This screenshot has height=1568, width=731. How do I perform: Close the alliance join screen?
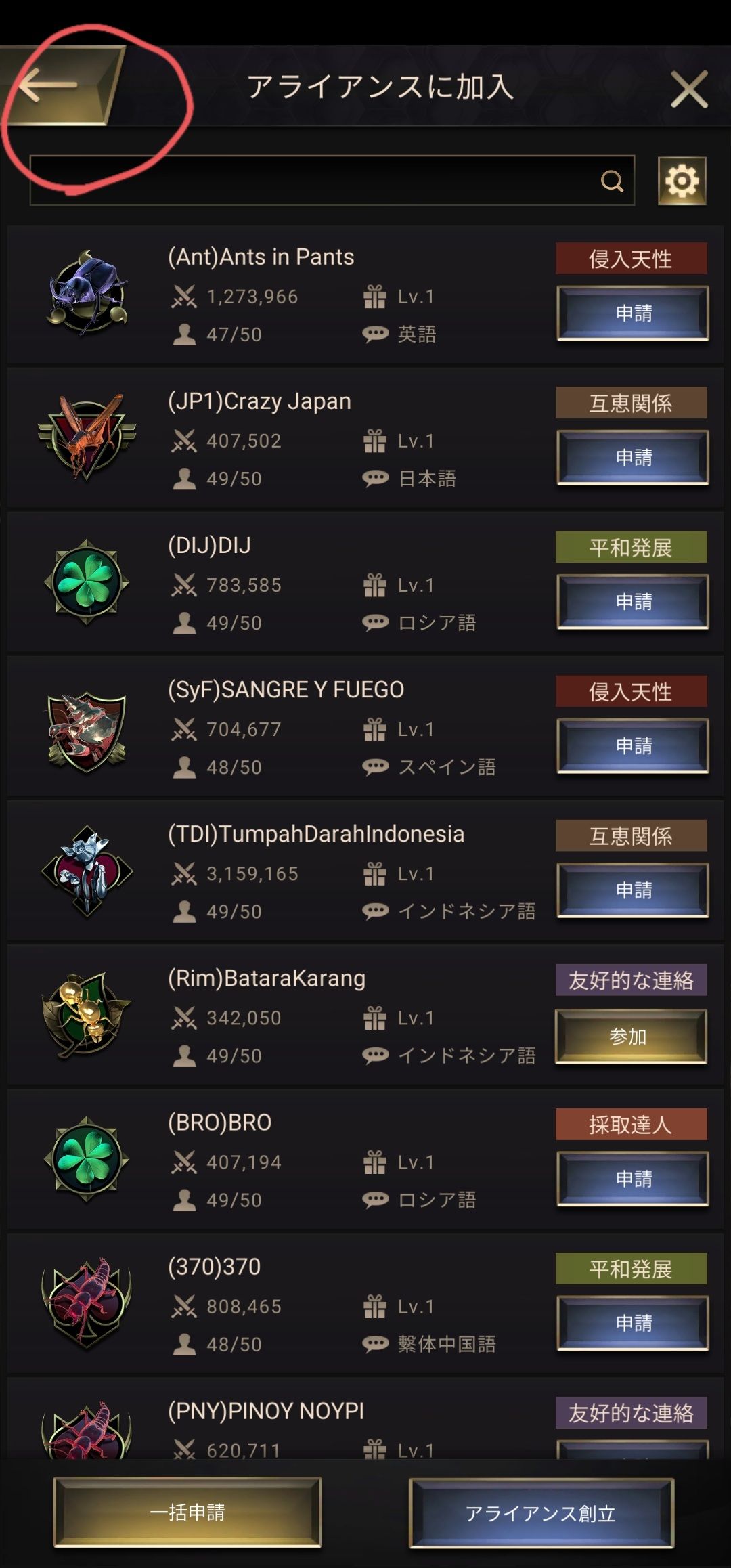tap(689, 89)
